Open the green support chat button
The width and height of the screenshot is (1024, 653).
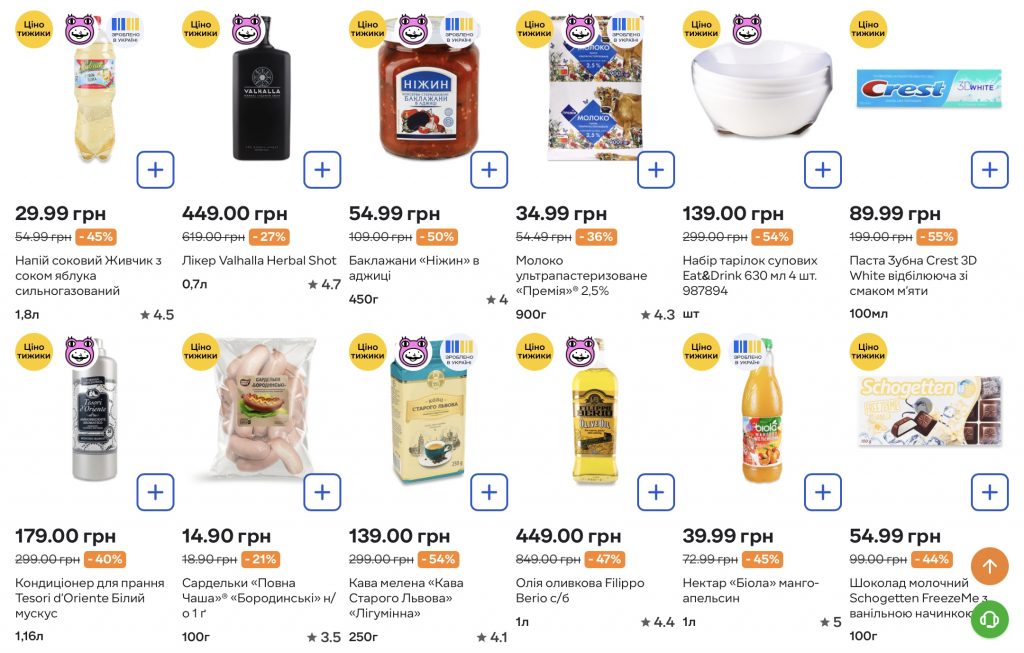click(x=989, y=619)
